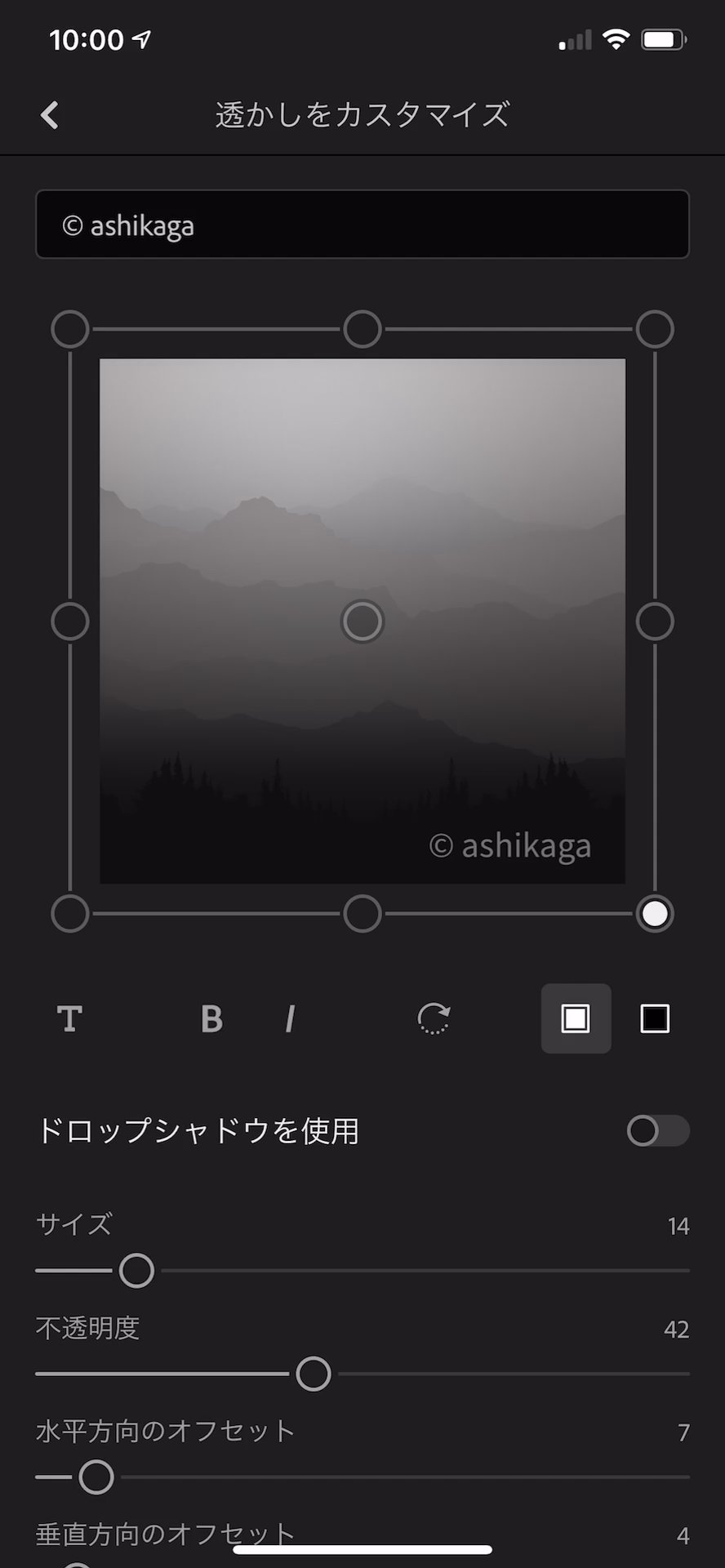Edit the watermark text field
Viewport: 725px width, 1568px height.
pyautogui.click(x=362, y=225)
